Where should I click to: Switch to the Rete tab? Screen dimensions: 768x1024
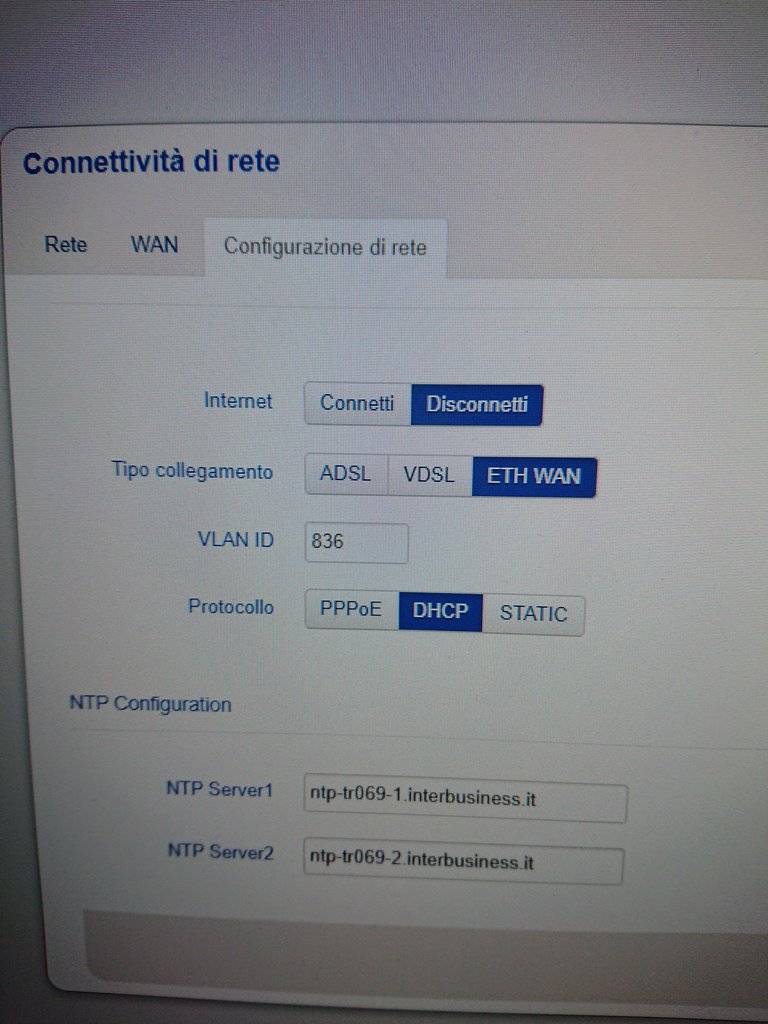click(66, 244)
